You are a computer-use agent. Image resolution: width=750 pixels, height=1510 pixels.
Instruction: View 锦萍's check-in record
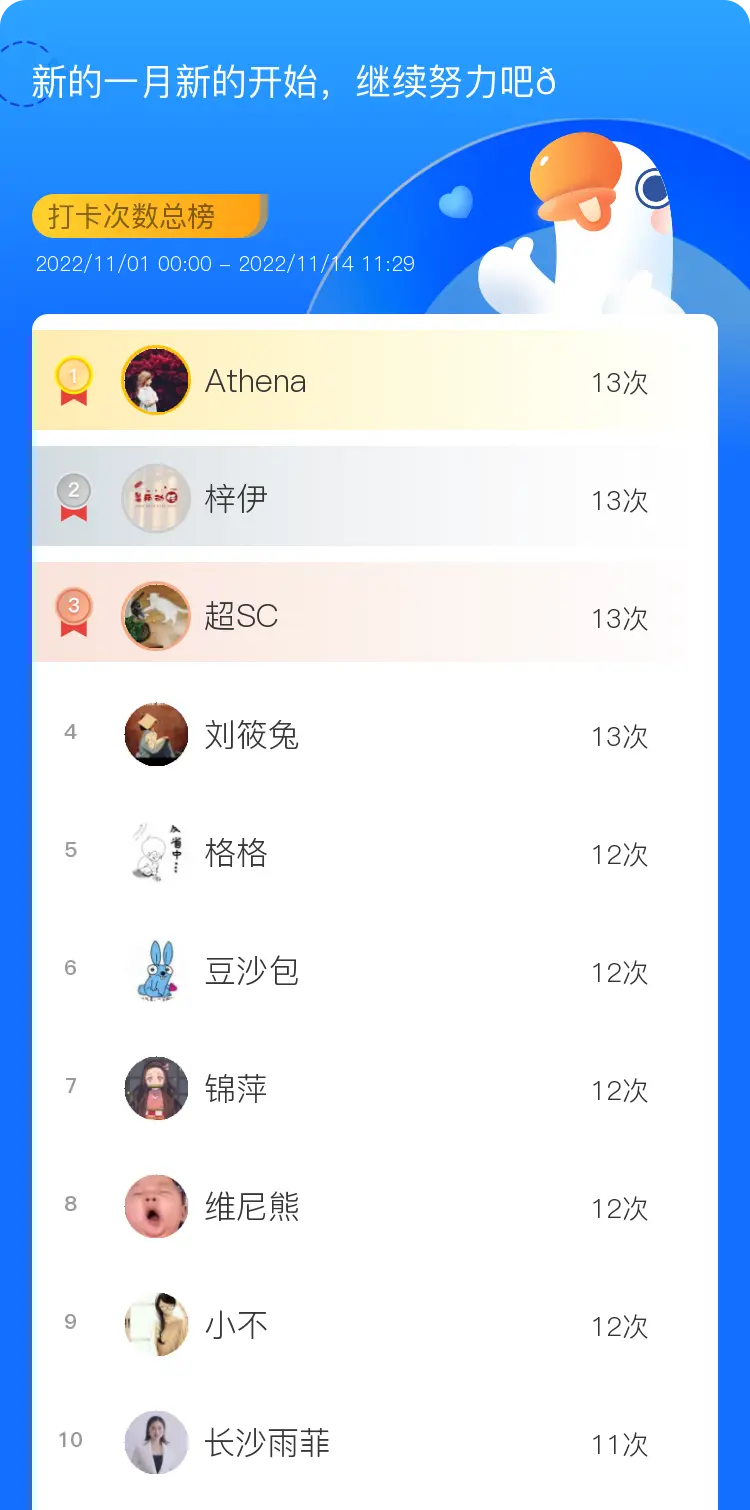click(374, 1089)
